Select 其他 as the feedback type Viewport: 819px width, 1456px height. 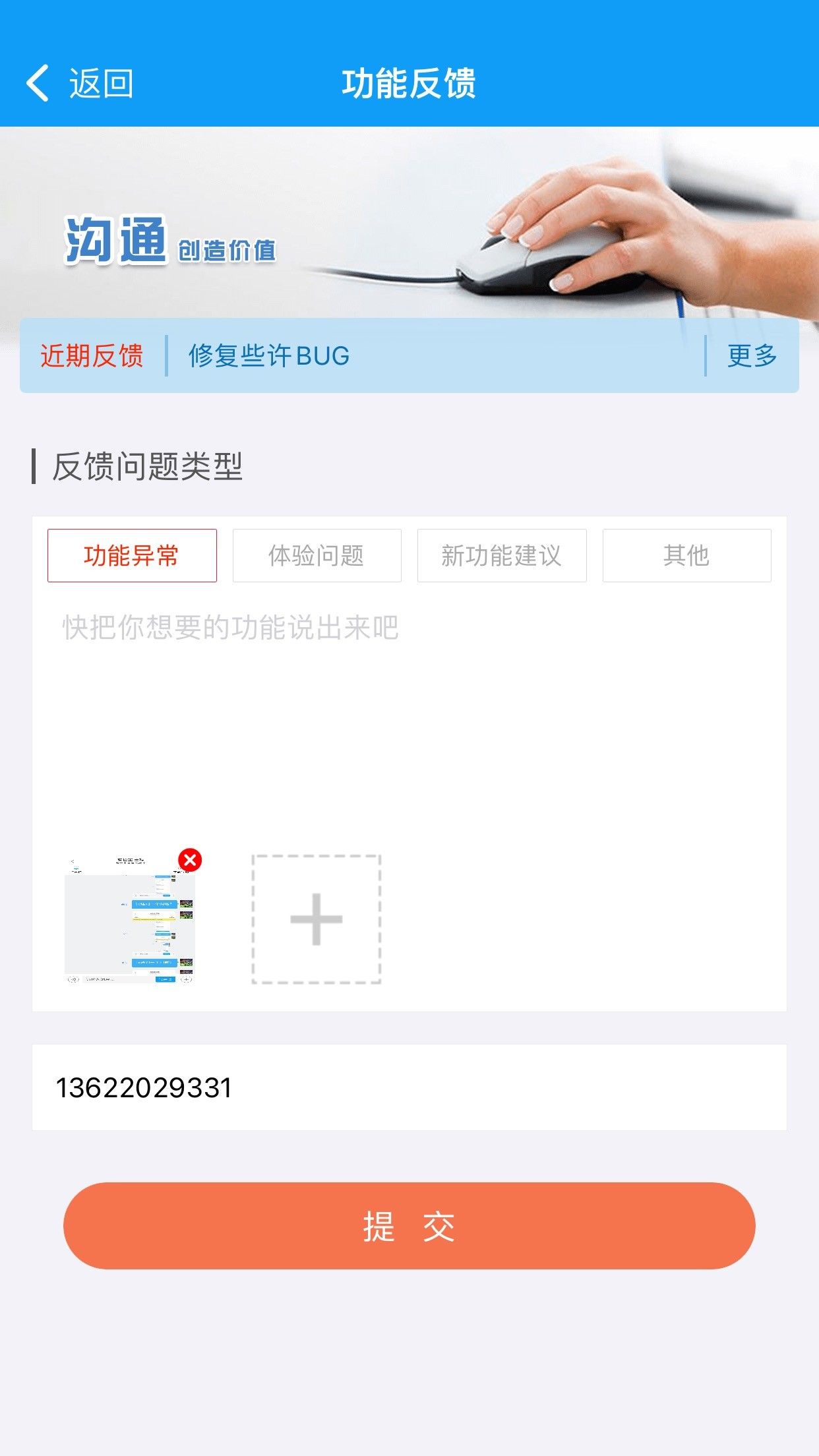687,555
